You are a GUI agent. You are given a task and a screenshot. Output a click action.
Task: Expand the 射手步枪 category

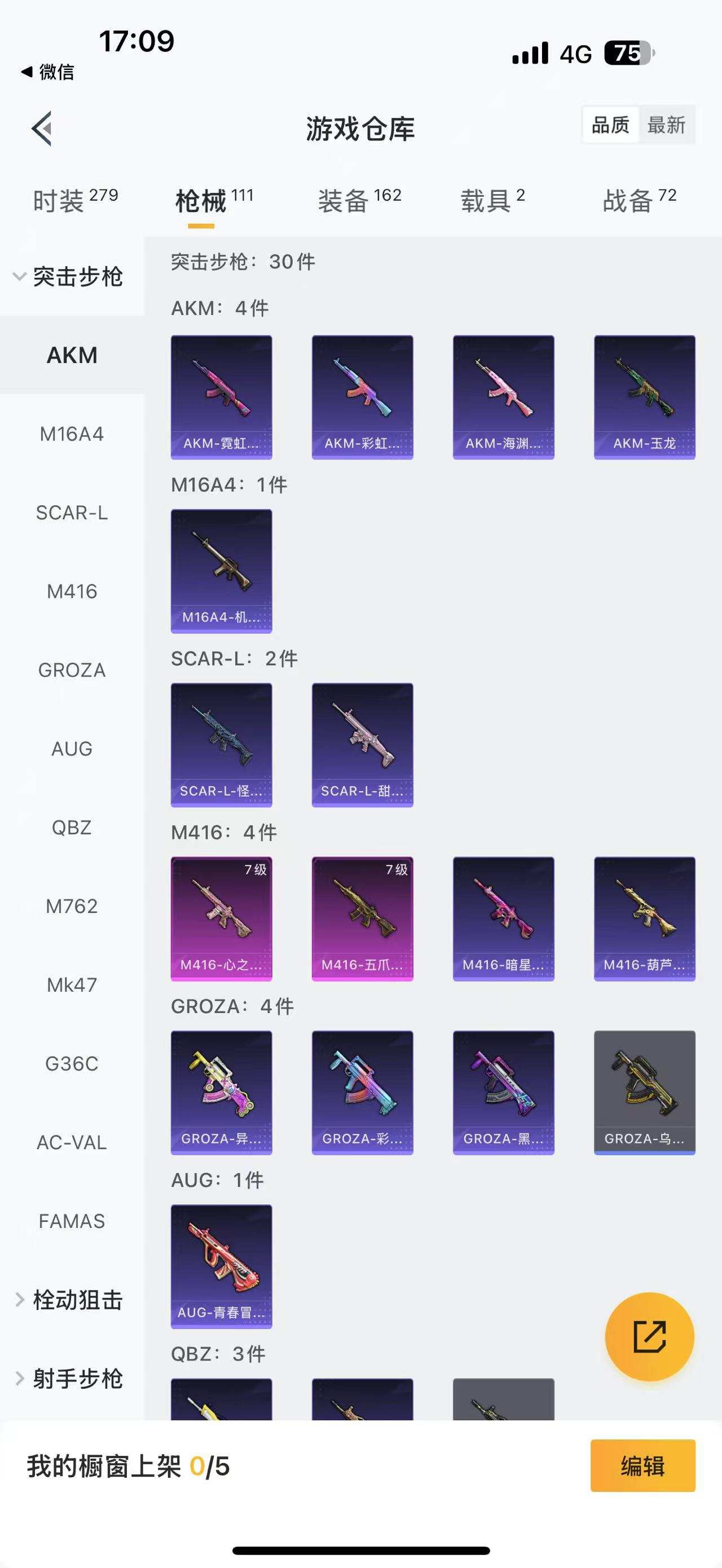click(x=69, y=1378)
